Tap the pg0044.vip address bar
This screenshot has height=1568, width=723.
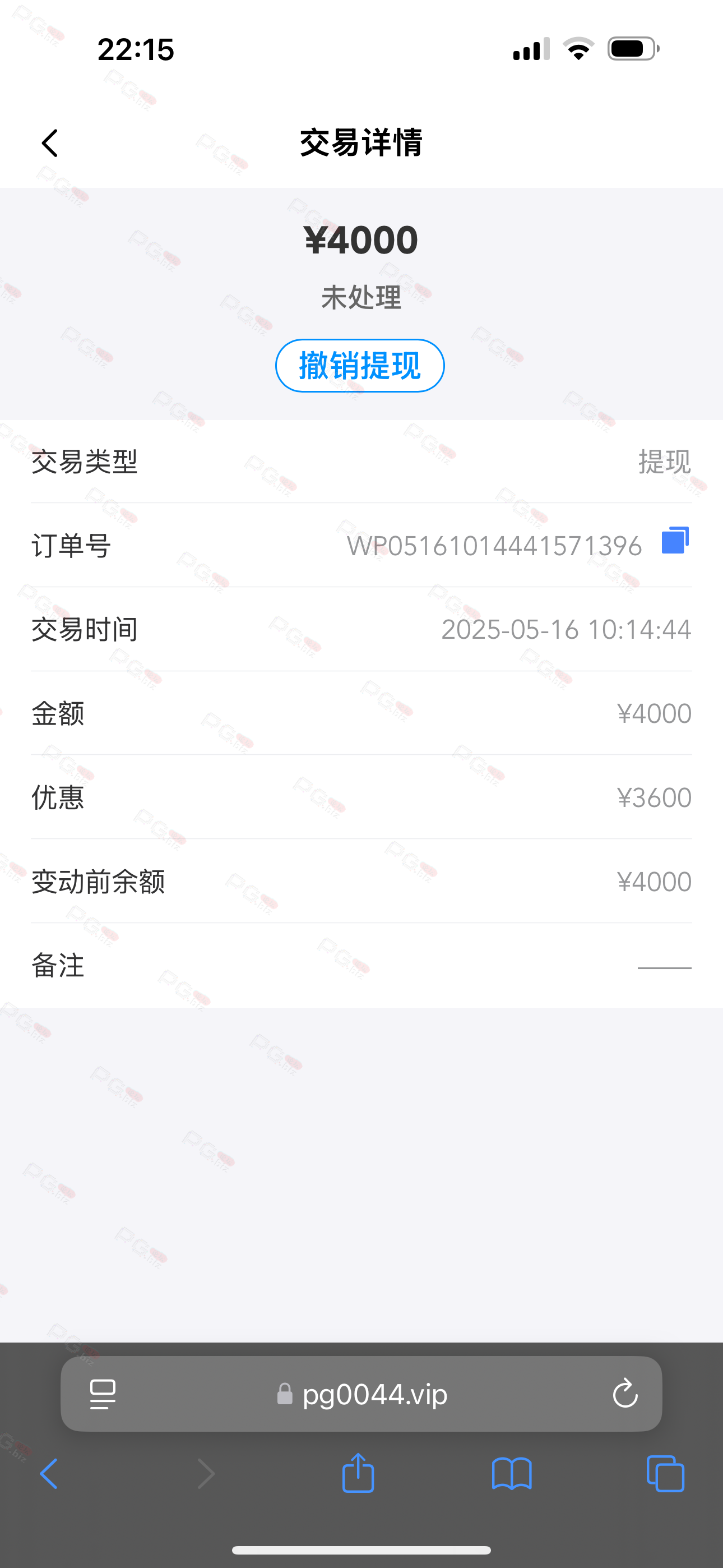(x=361, y=1394)
